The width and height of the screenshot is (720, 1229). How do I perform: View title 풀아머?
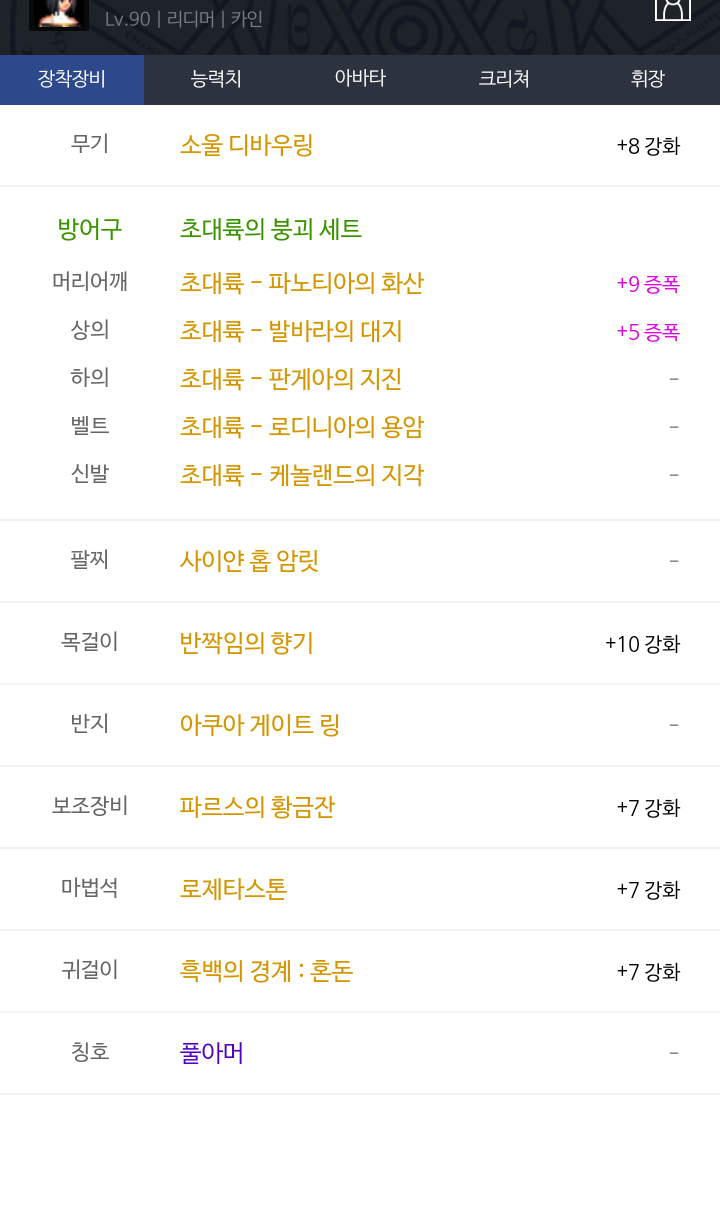click(212, 1053)
